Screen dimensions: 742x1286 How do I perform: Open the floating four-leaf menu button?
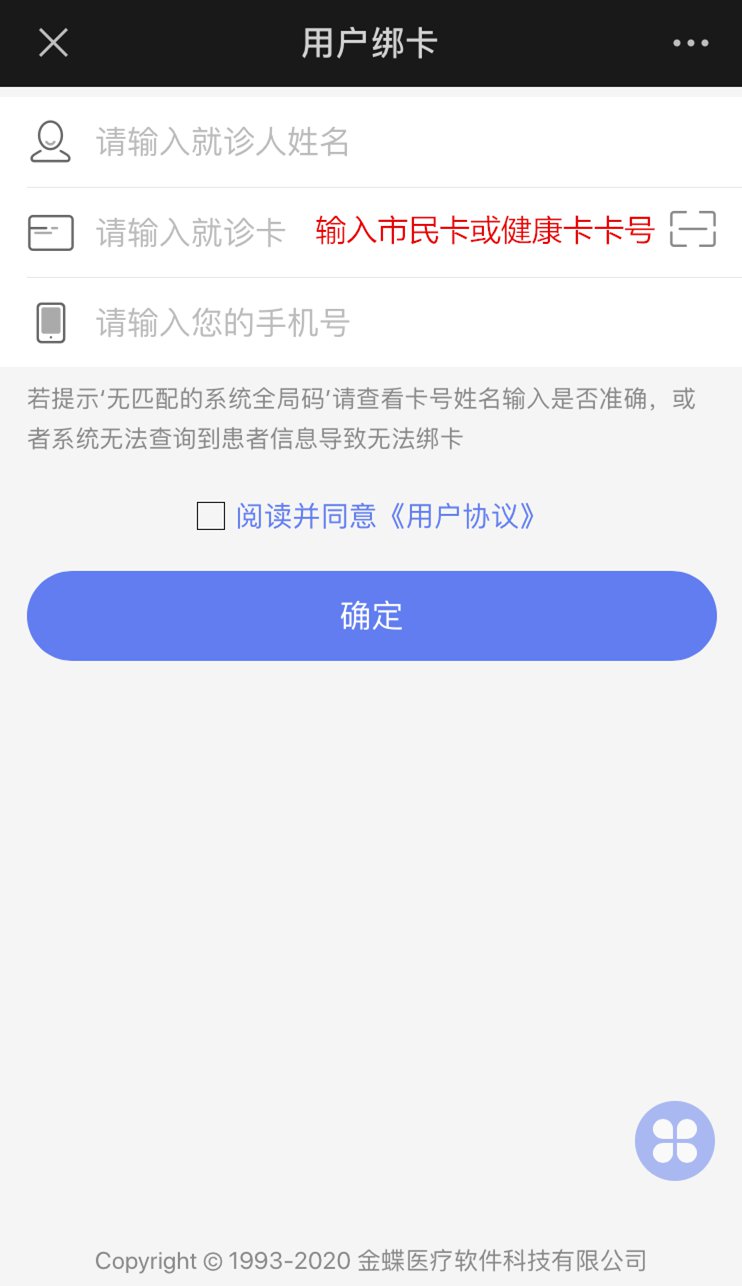[x=675, y=1141]
